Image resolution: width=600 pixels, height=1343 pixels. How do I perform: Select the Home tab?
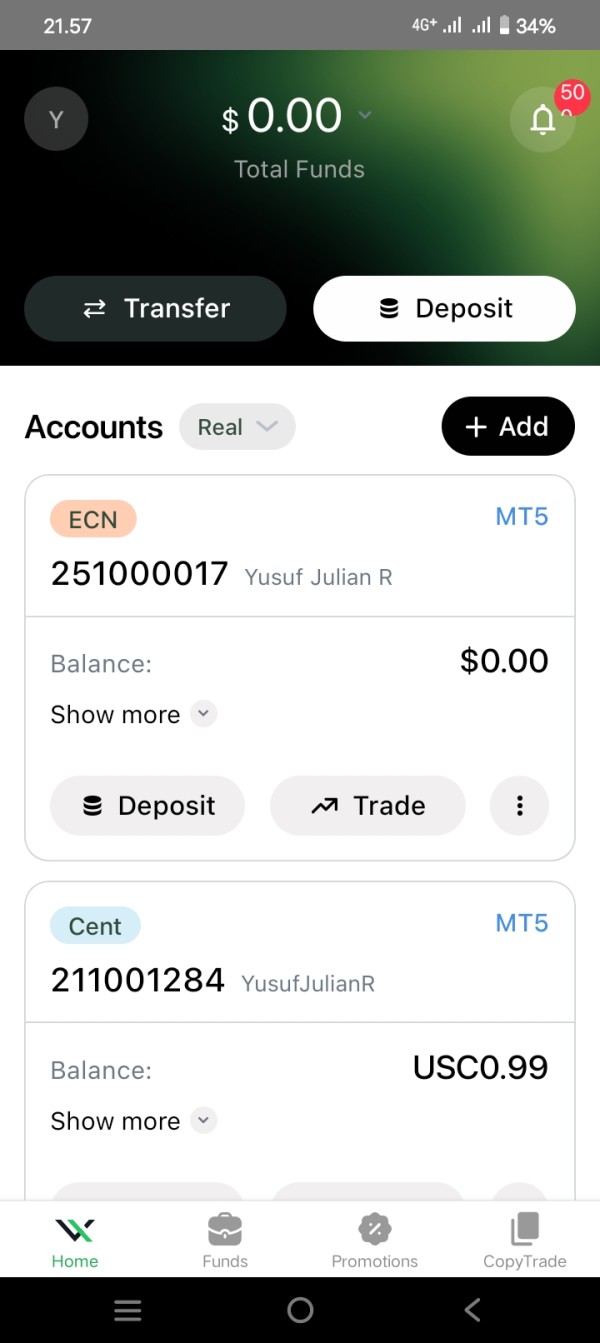coord(75,1240)
